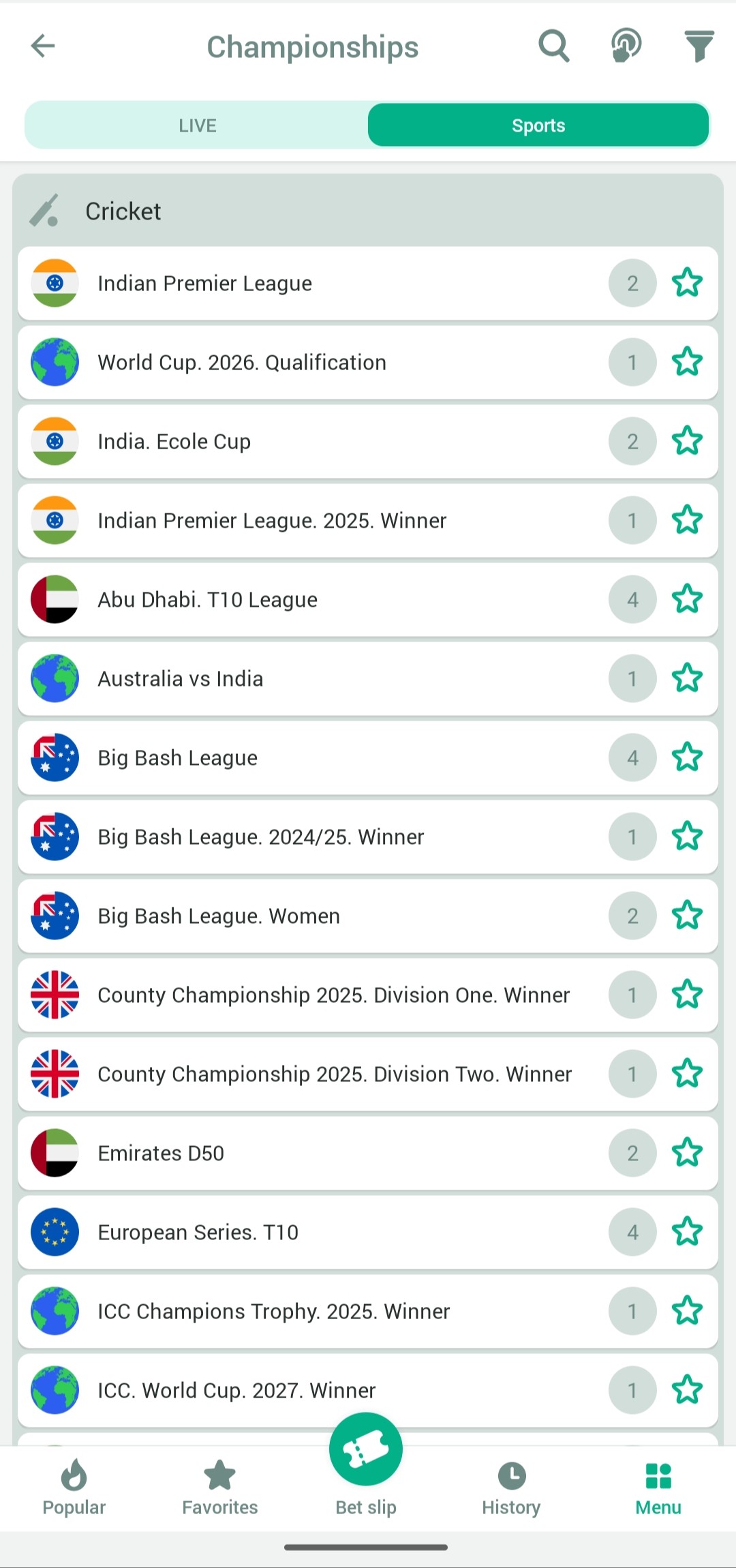This screenshot has width=736, height=1568.
Task: Switch to the LIVE tab
Action: pyautogui.click(x=198, y=125)
